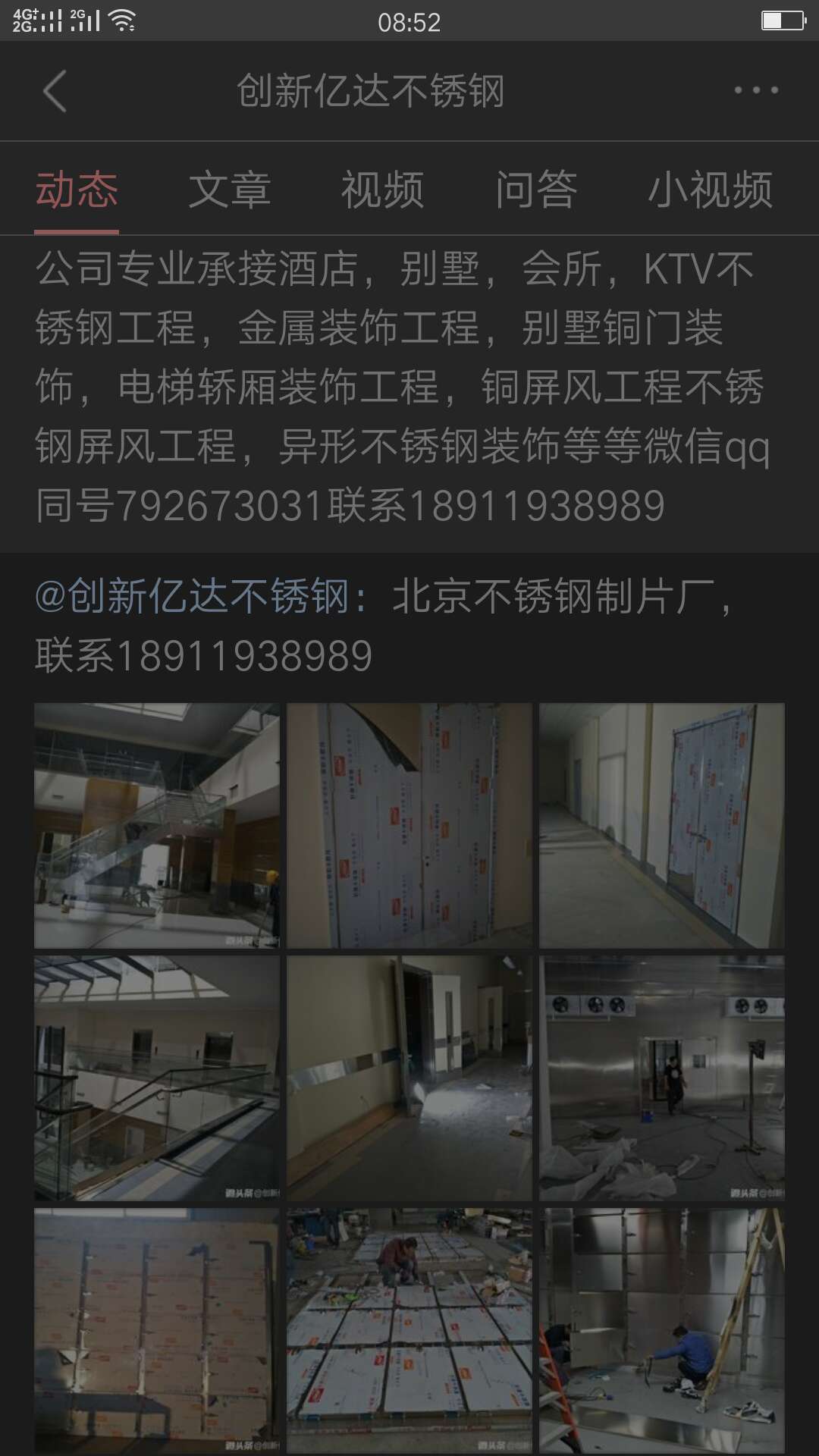Screen dimensions: 819x1456
Task: Open the 问答 tab
Action: point(536,190)
